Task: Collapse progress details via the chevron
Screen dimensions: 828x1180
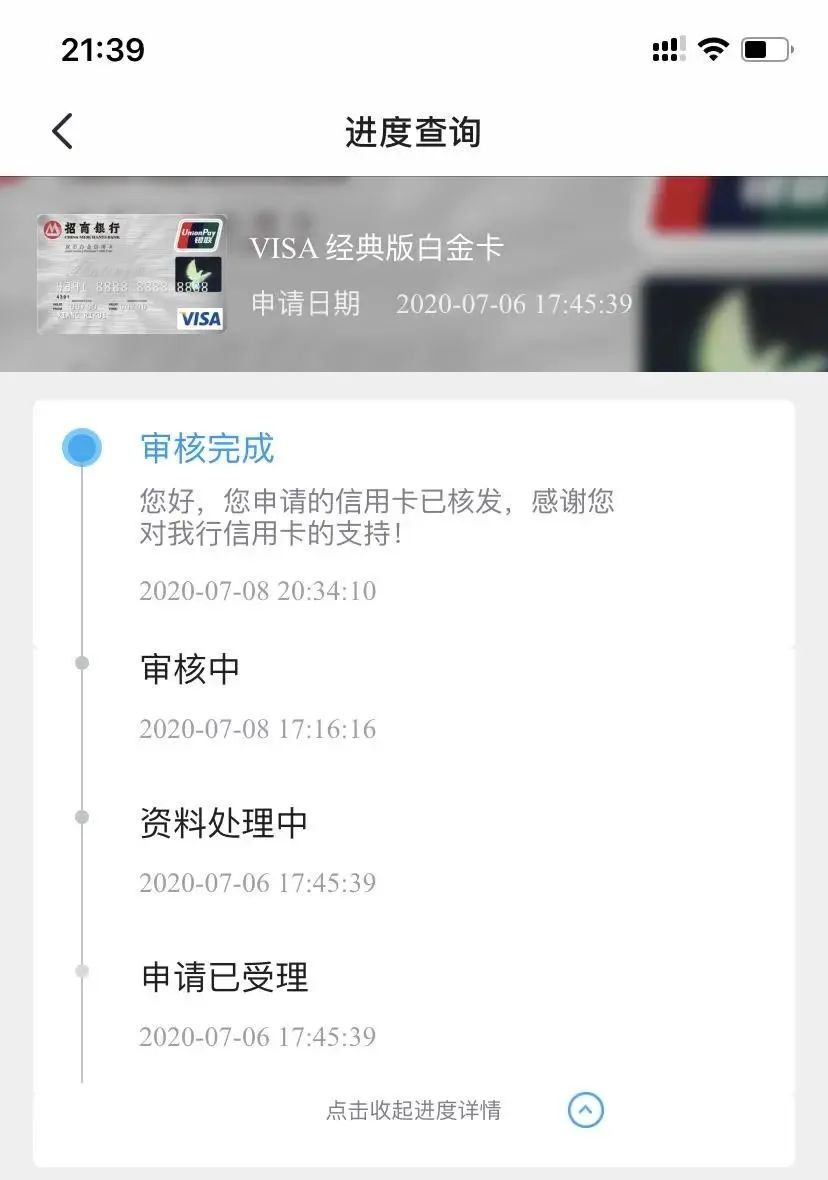Action: (x=586, y=1109)
